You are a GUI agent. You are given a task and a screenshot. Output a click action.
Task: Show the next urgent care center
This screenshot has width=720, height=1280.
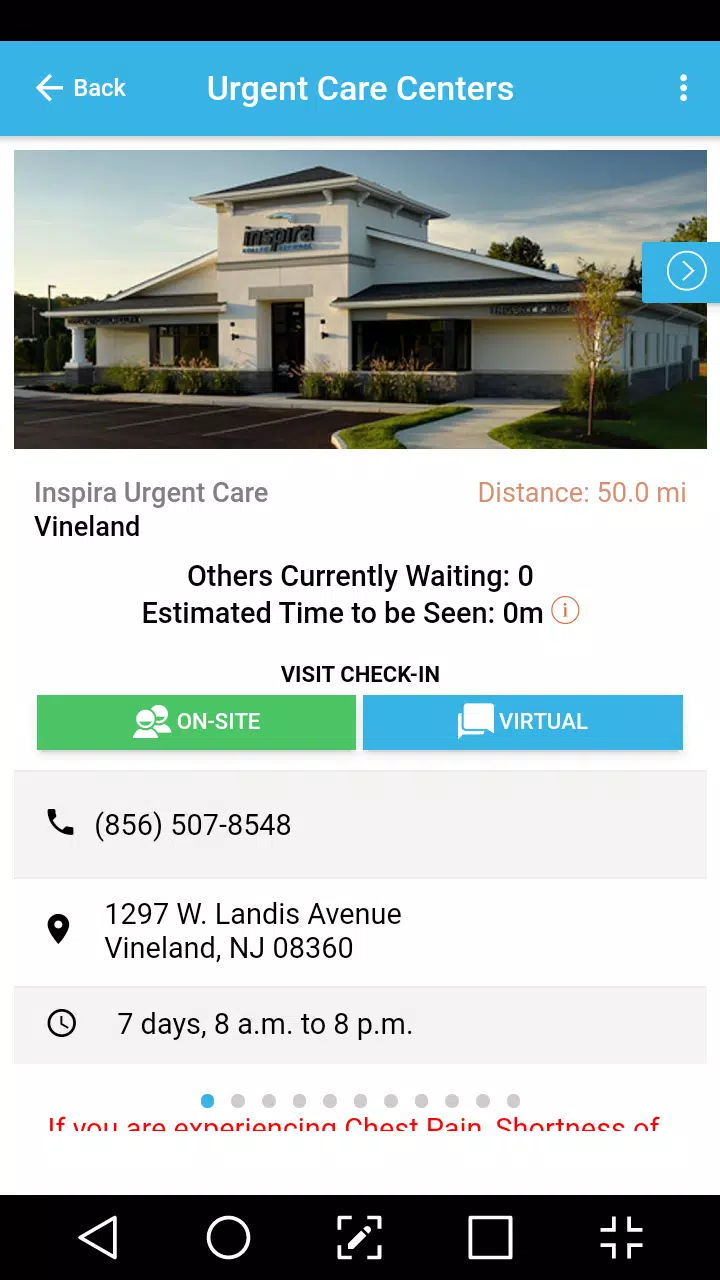pyautogui.click(x=686, y=271)
